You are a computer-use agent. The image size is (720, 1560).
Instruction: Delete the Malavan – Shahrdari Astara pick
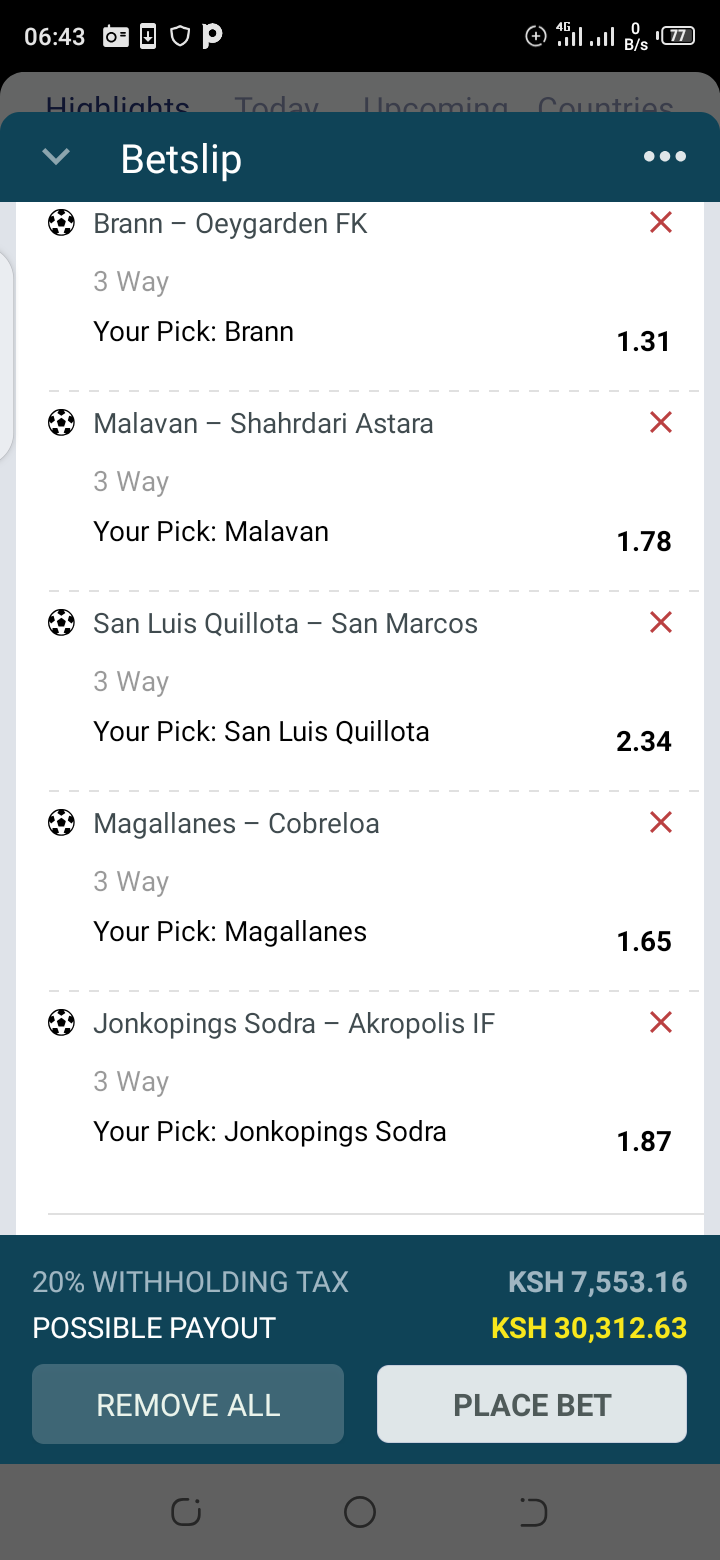[661, 422]
